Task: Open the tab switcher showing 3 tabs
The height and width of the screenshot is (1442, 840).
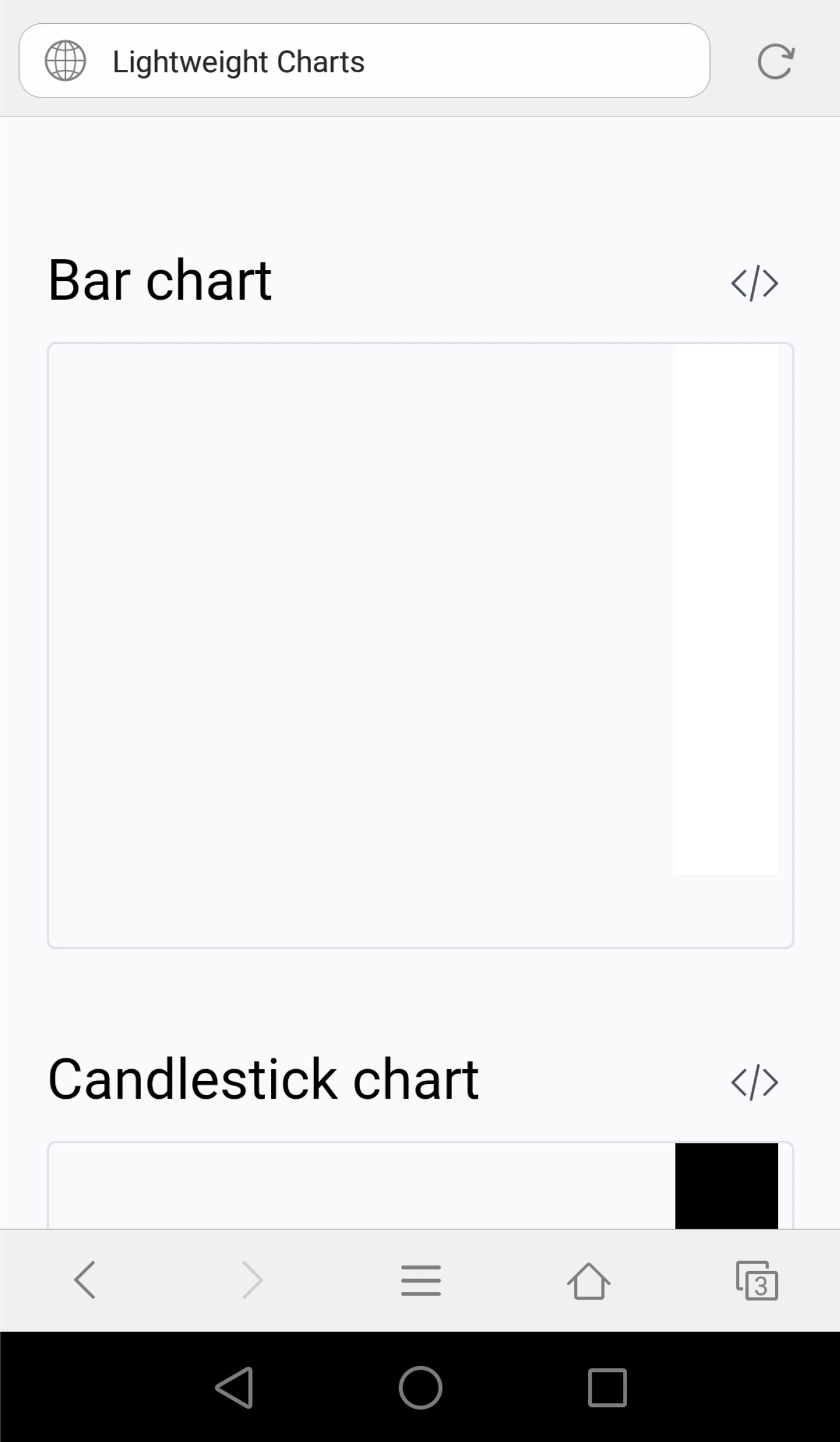Action: pos(756,1280)
